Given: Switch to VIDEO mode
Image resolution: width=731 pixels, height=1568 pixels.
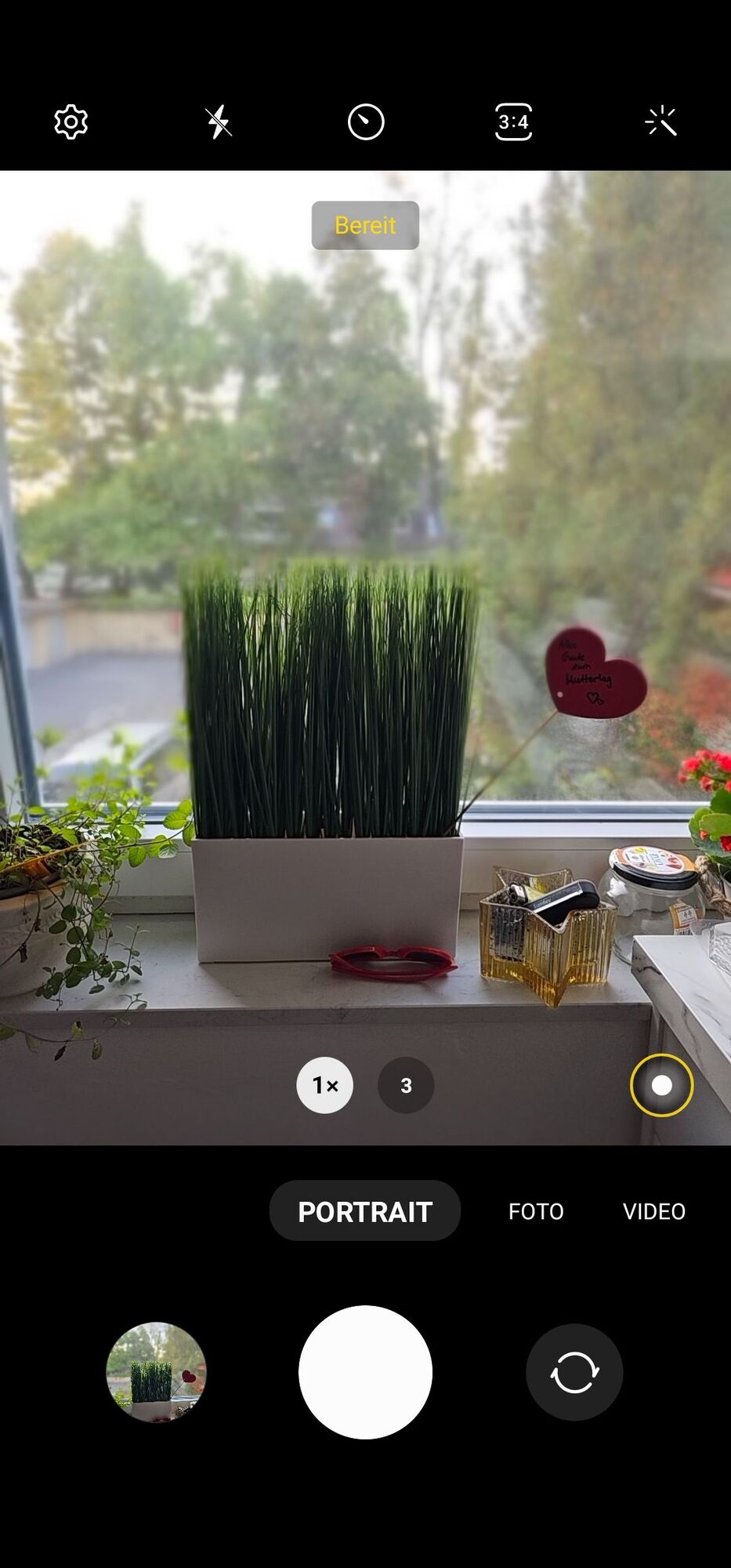Looking at the screenshot, I should (x=653, y=1211).
